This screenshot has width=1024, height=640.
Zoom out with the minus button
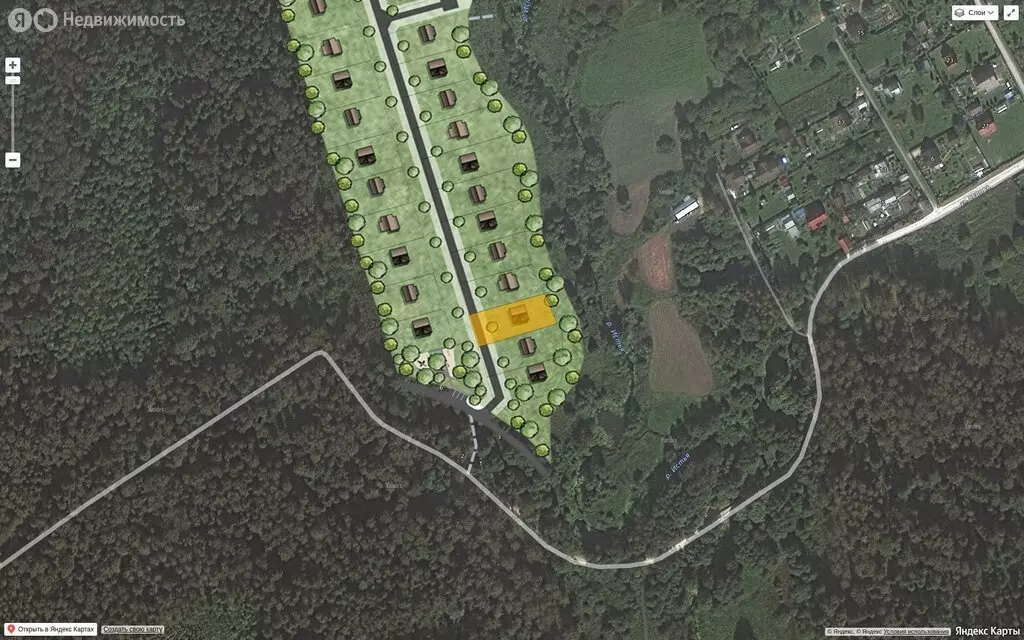(12, 160)
